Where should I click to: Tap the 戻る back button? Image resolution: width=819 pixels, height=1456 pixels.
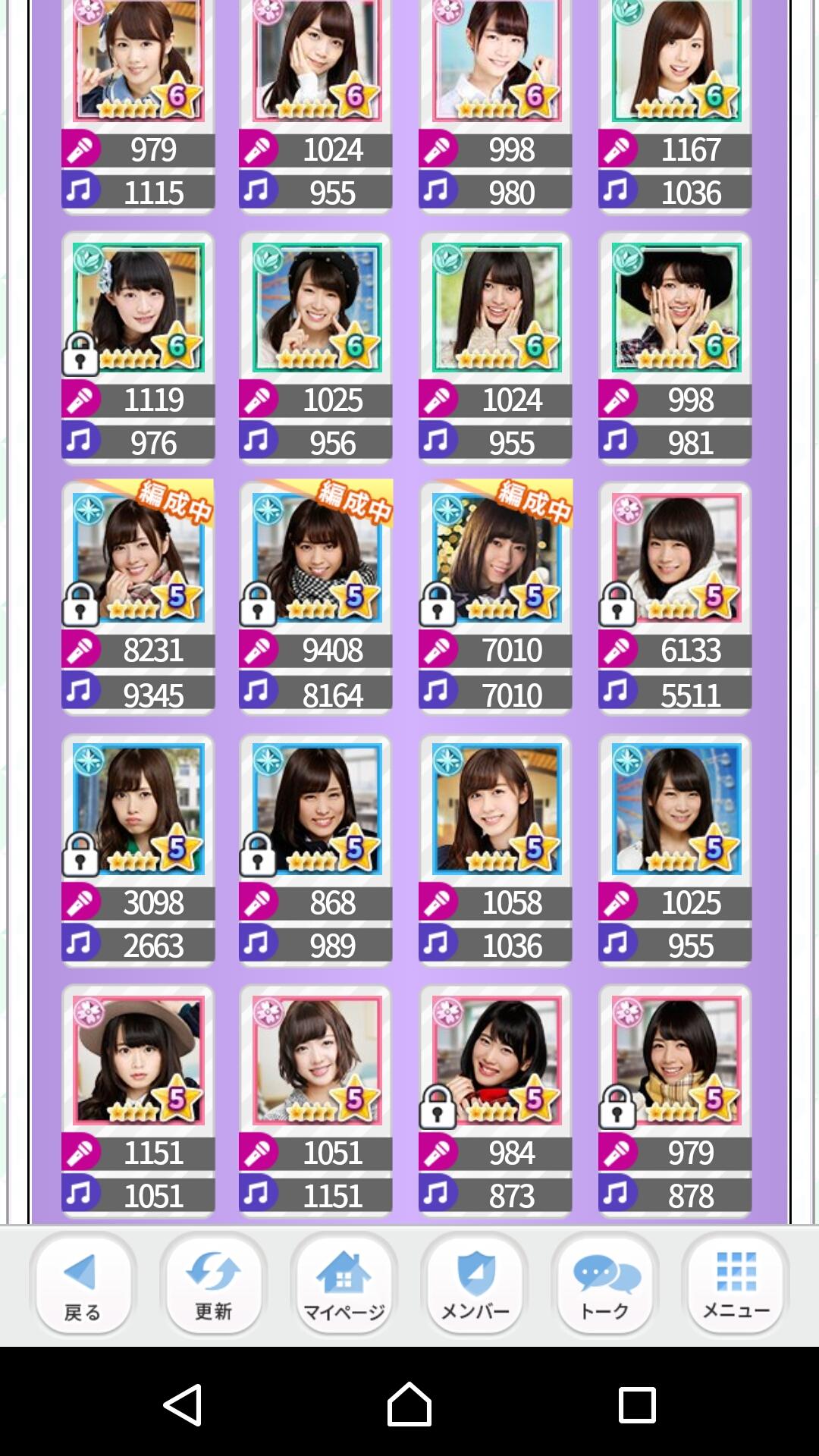[x=83, y=1283]
